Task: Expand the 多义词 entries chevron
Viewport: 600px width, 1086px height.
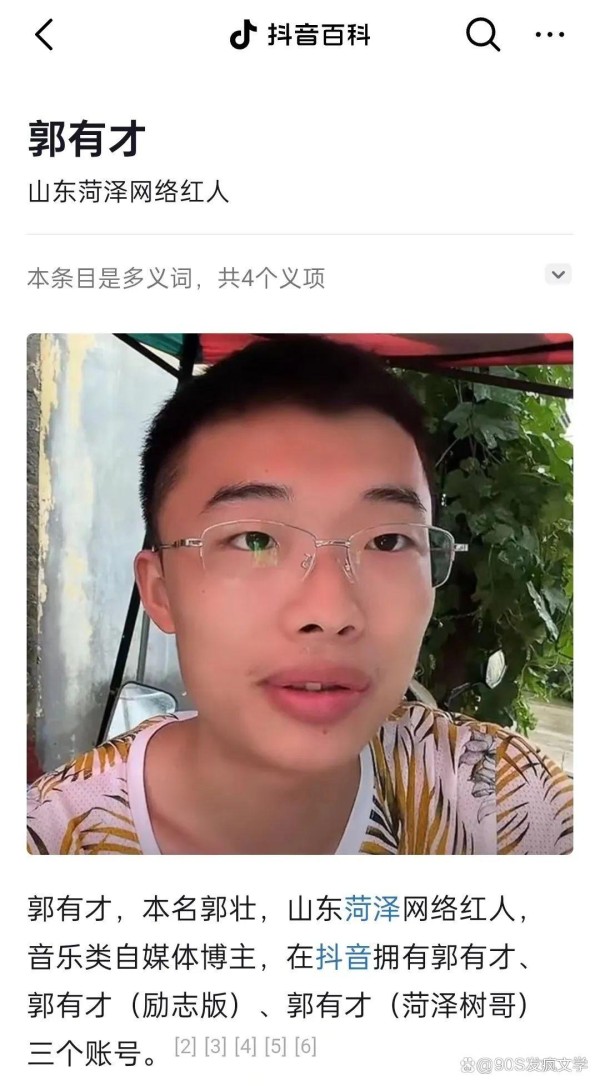Action: (x=558, y=274)
